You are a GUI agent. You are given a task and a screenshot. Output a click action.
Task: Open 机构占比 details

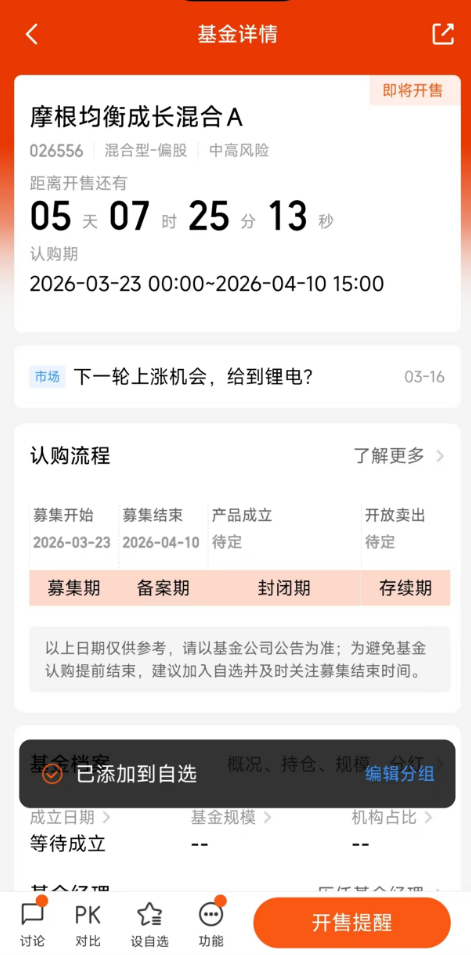392,817
